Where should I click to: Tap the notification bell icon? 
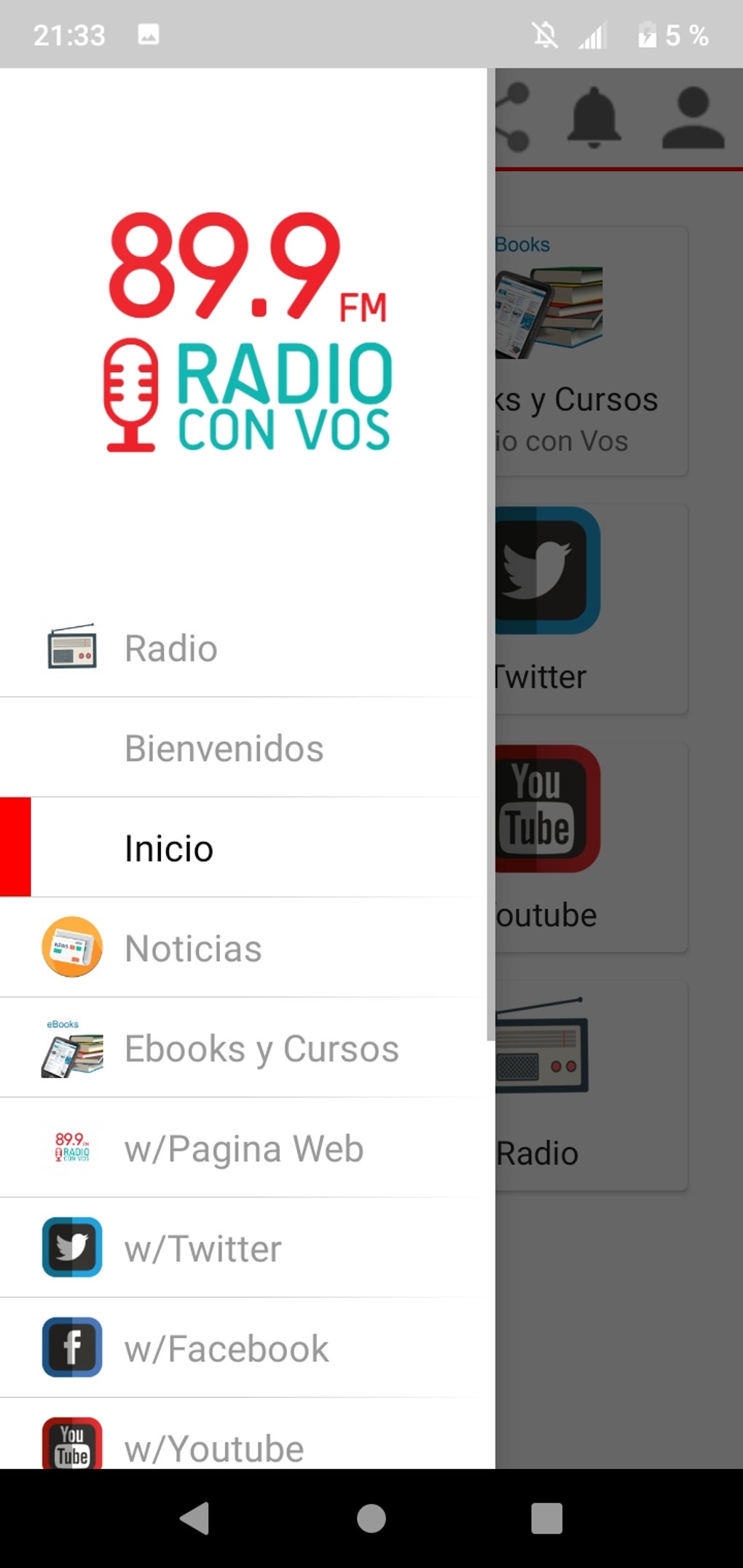point(594,119)
